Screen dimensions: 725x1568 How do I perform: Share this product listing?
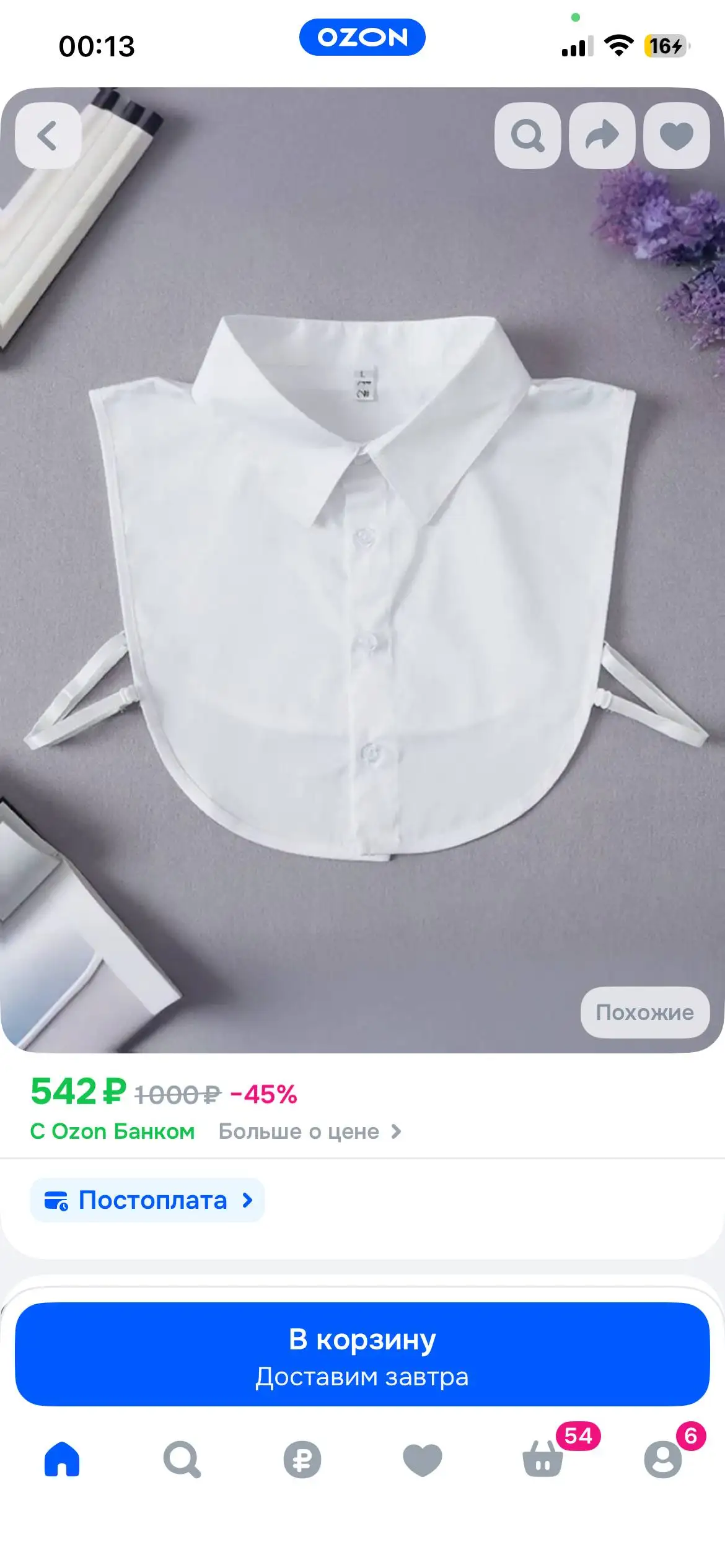[602, 136]
